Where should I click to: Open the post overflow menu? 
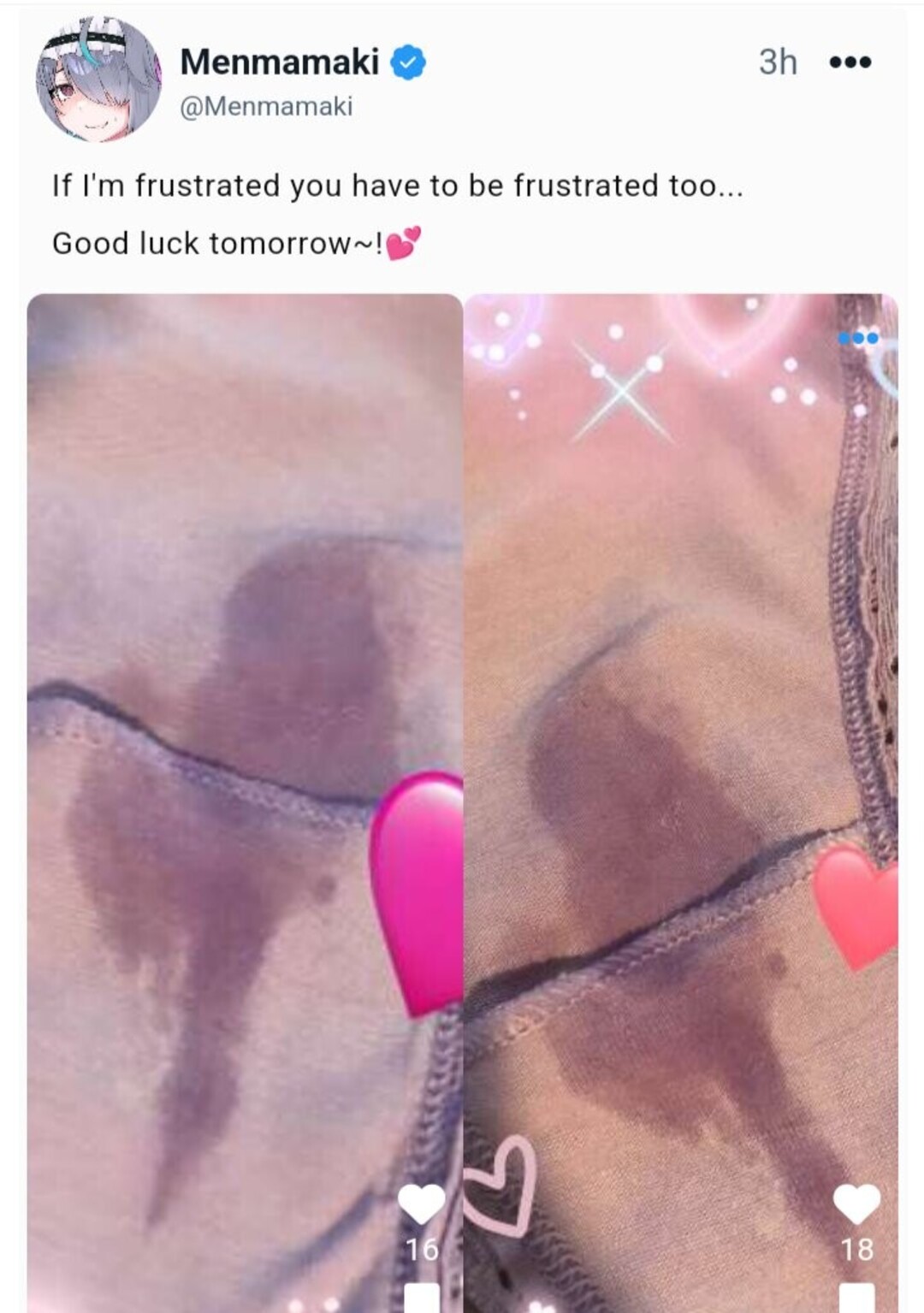click(850, 62)
